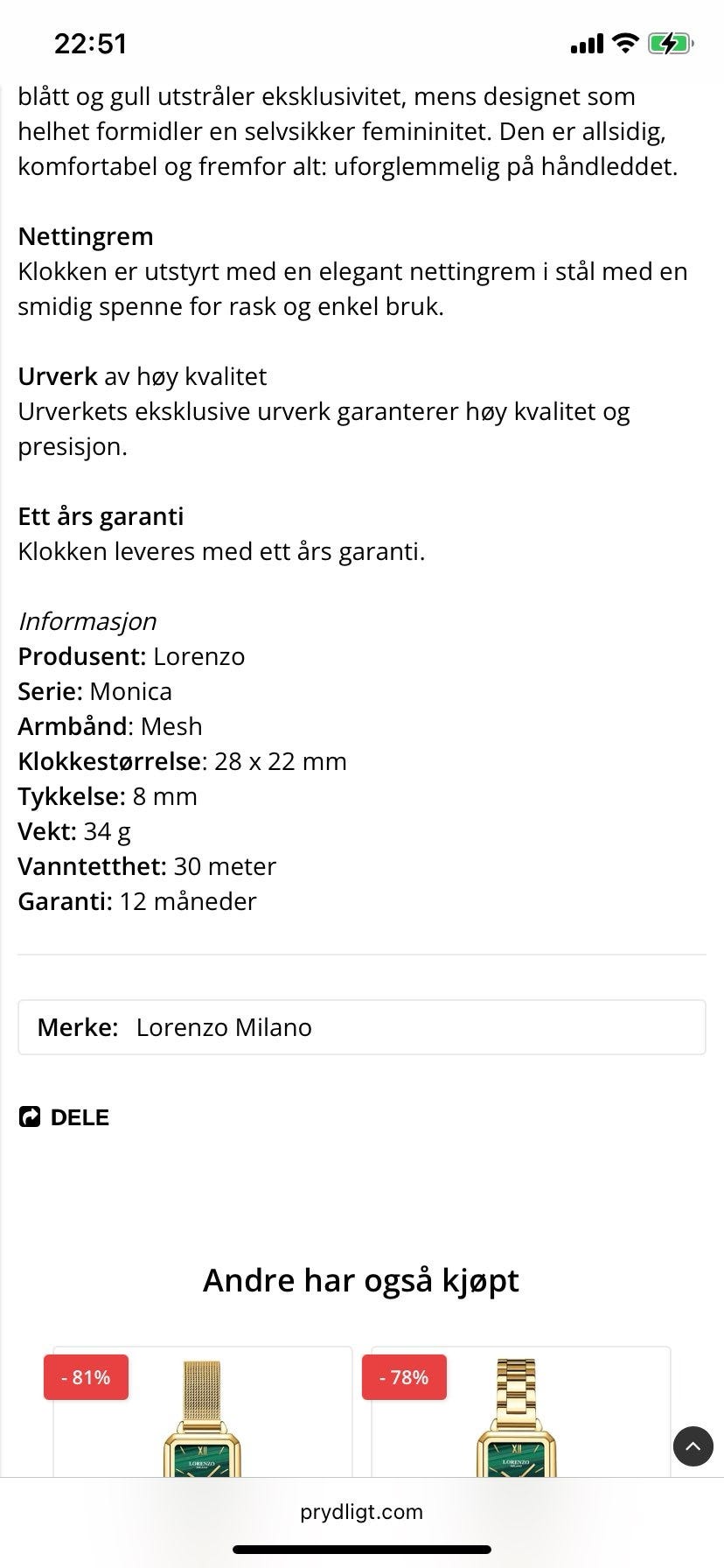Expand the scroll-to-top control at bottom right

coord(693,1446)
